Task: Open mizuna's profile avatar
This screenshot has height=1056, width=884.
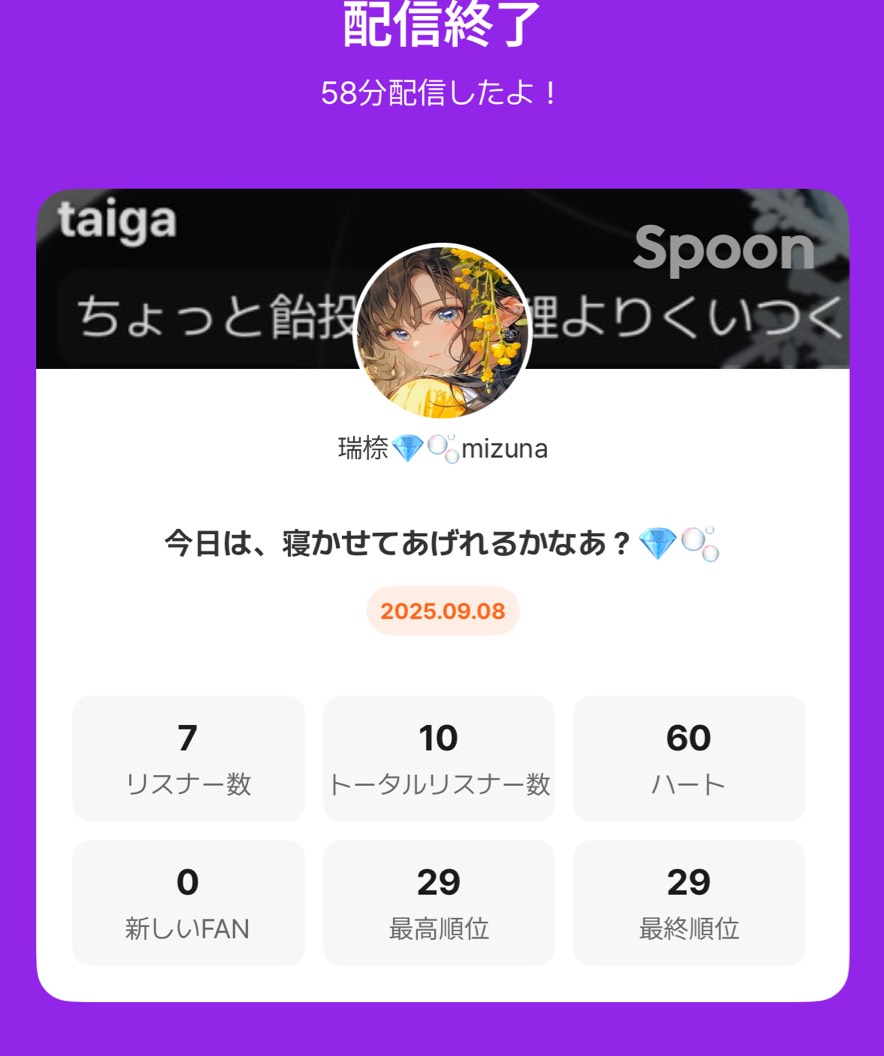Action: click(x=442, y=332)
